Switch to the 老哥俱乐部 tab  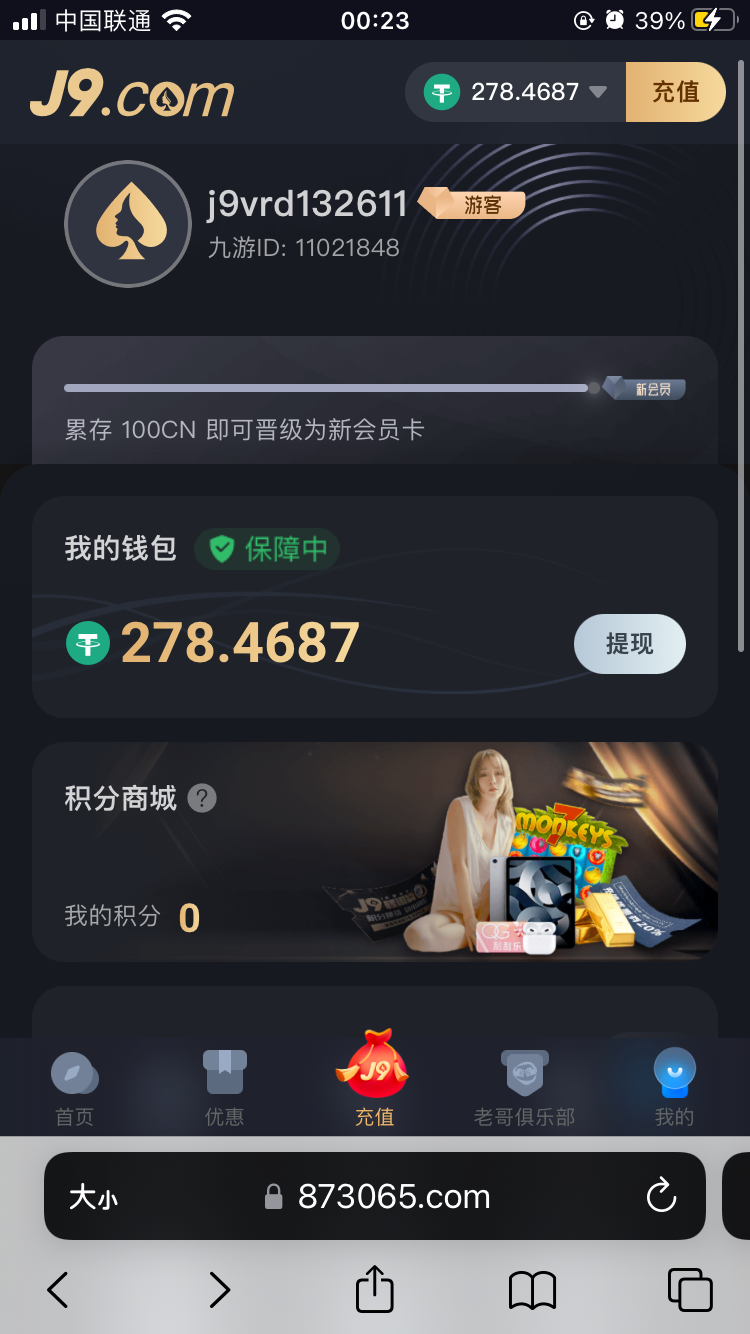(524, 1088)
